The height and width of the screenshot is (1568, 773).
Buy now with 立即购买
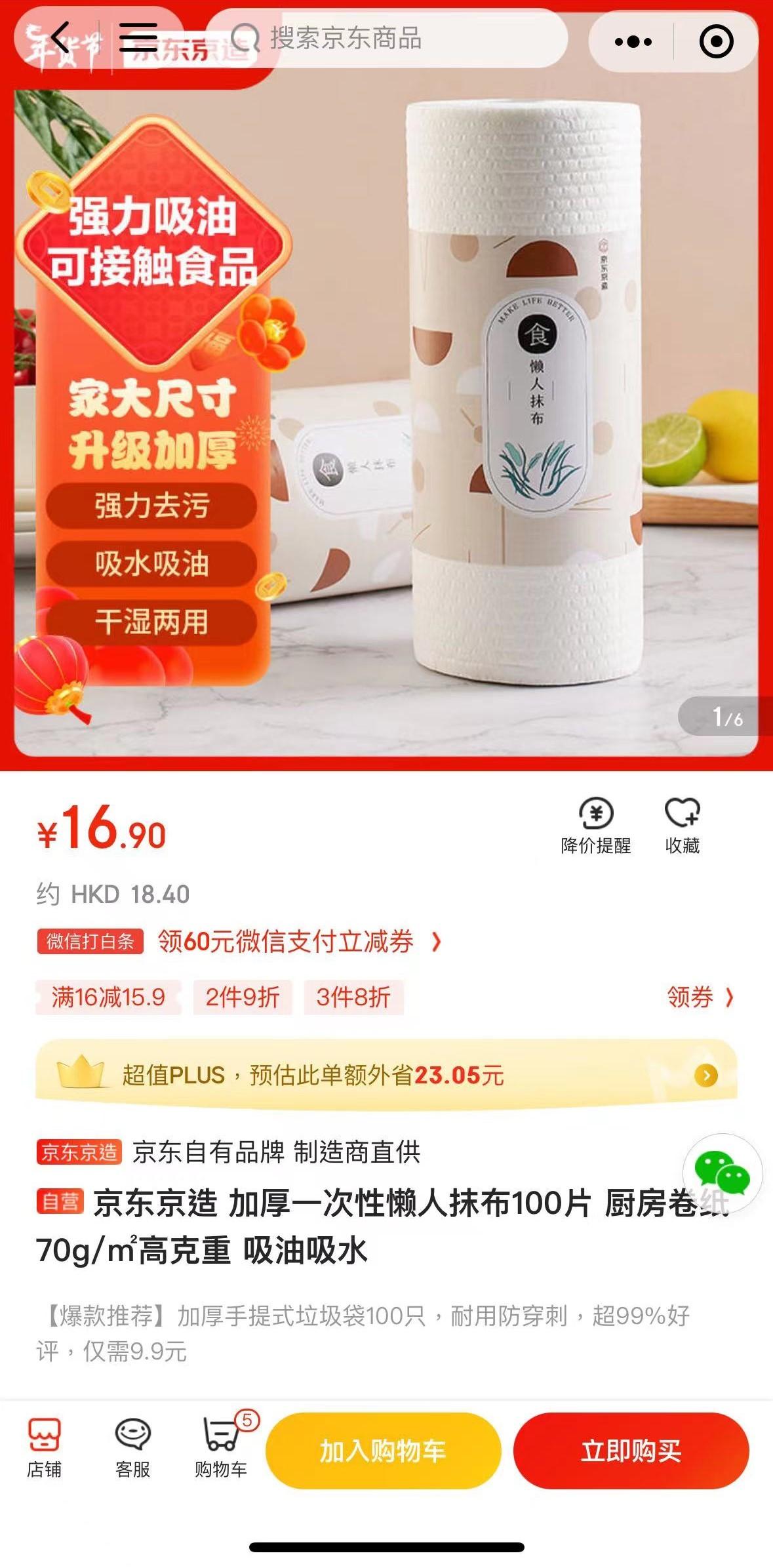(x=631, y=1451)
